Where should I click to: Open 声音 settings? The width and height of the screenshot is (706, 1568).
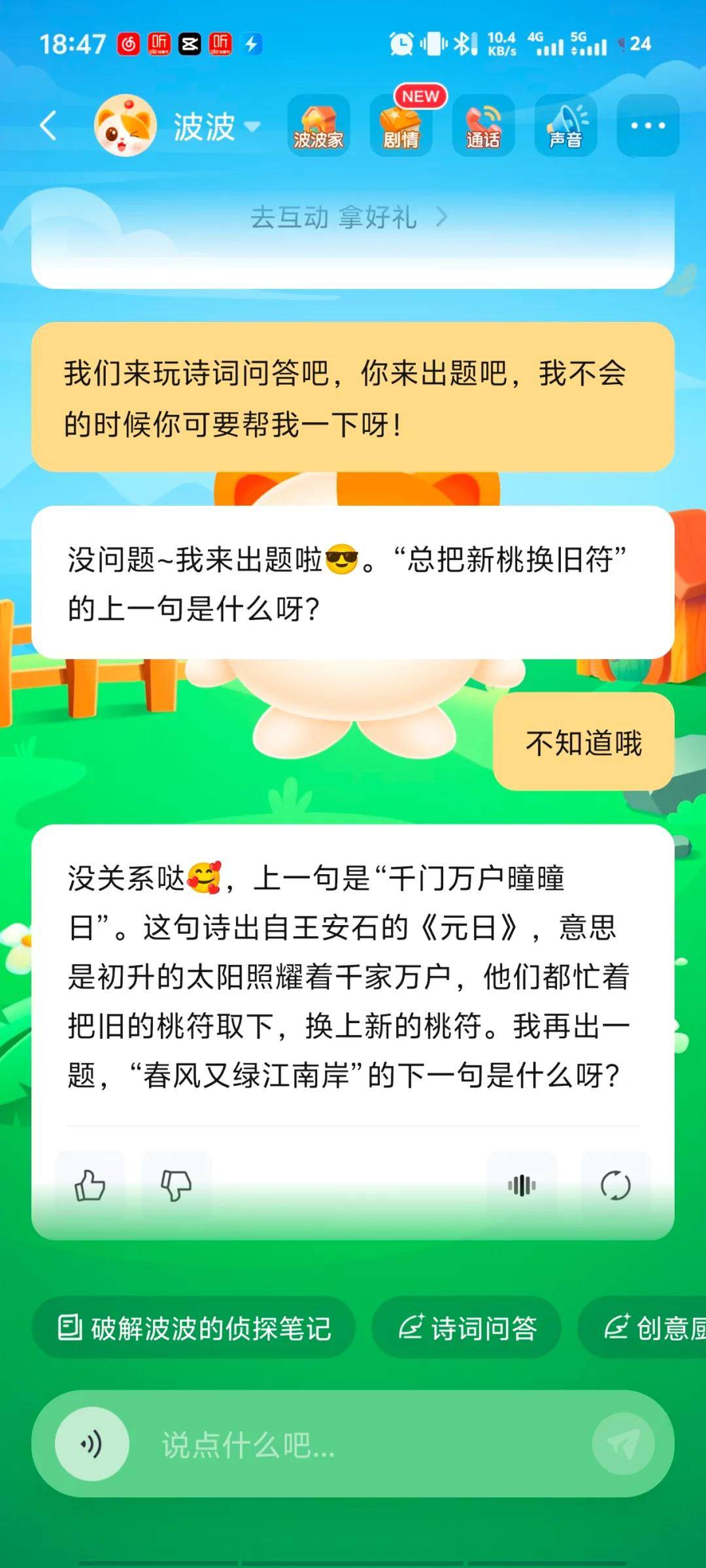pyautogui.click(x=565, y=125)
